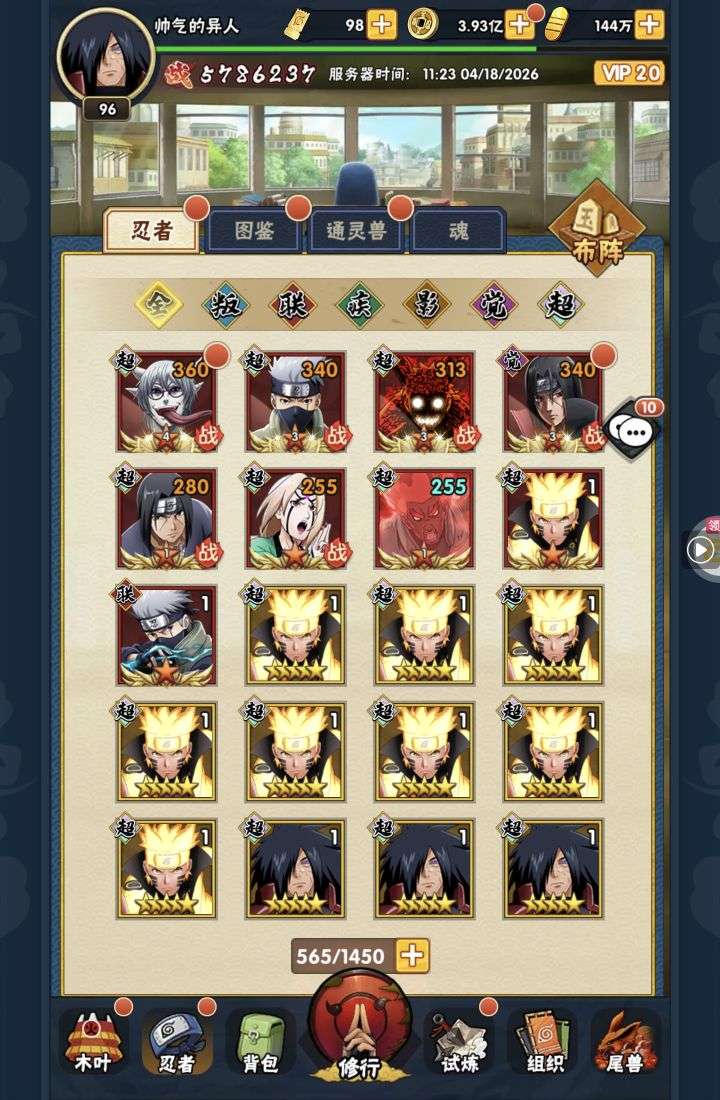Switch to the 魂 tab
Viewport: 720px width, 1100px height.
click(x=458, y=231)
